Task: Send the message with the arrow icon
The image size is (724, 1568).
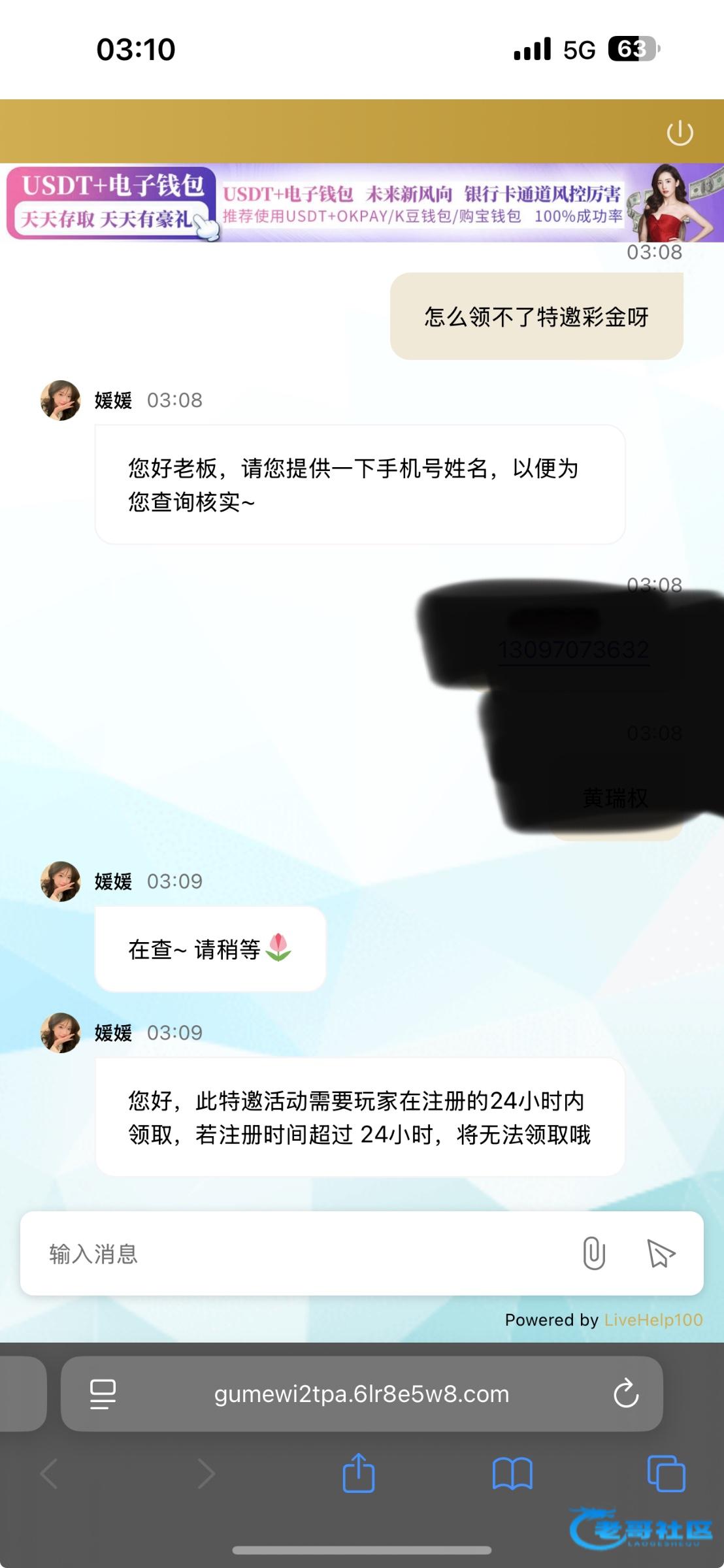Action: (661, 1253)
